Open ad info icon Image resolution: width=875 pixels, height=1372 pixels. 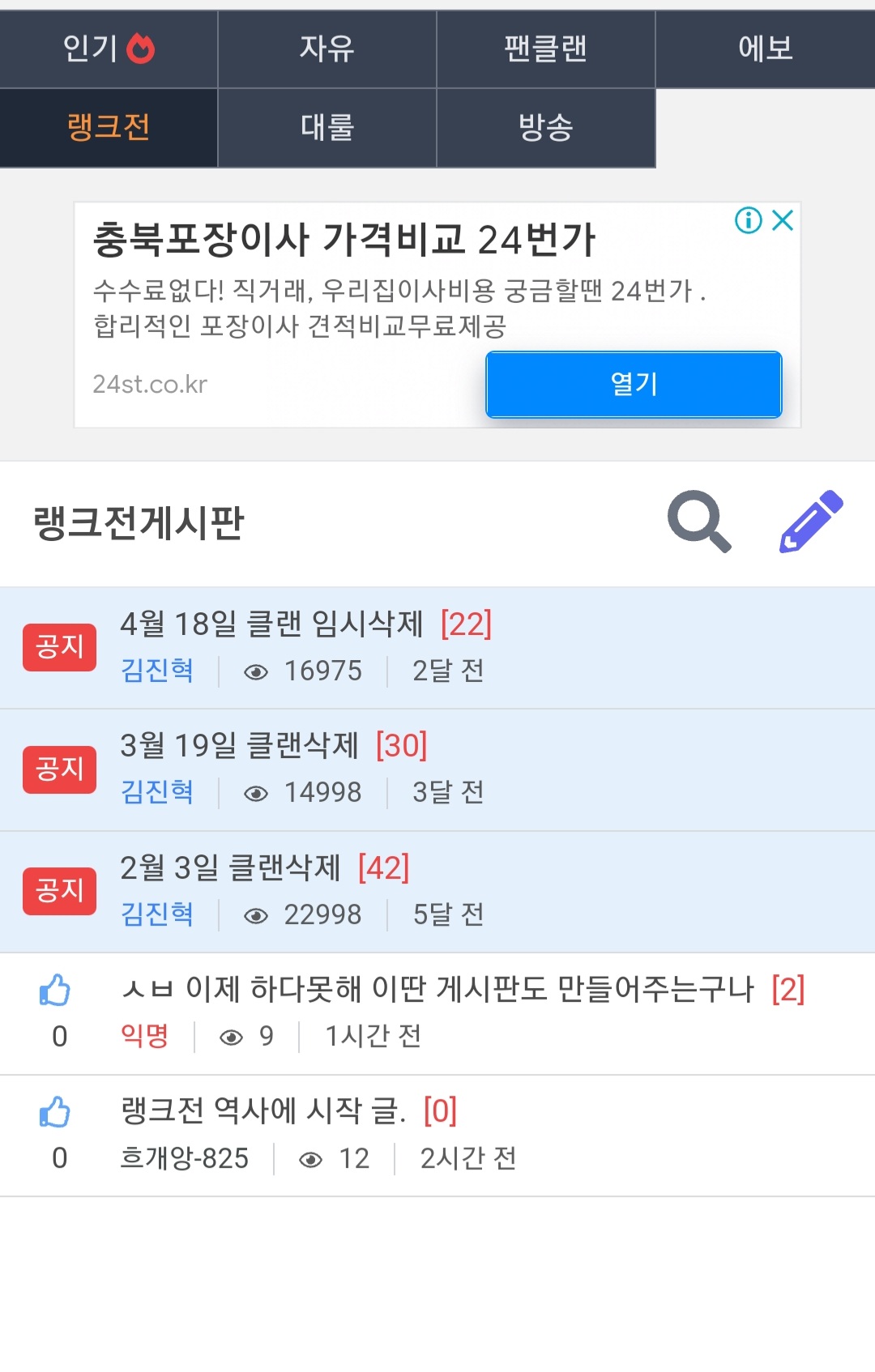point(748,220)
